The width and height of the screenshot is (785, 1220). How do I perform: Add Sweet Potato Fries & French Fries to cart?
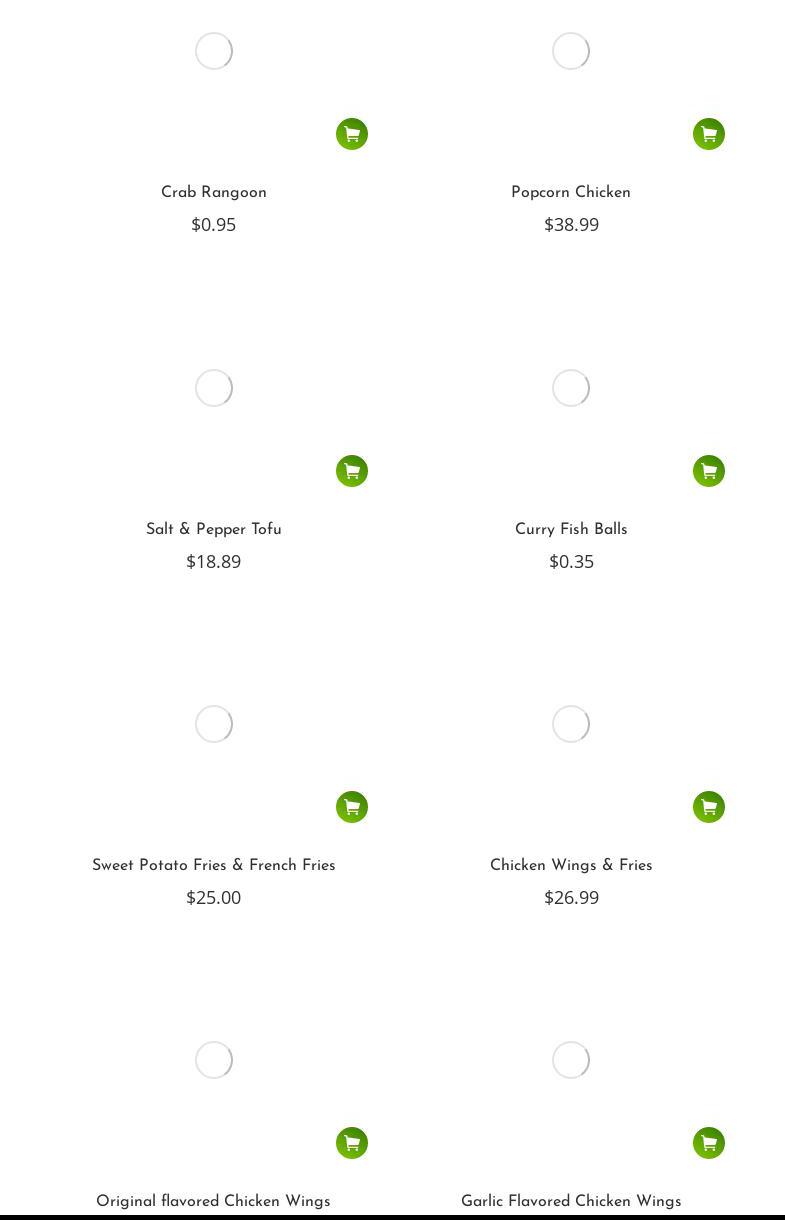352,807
